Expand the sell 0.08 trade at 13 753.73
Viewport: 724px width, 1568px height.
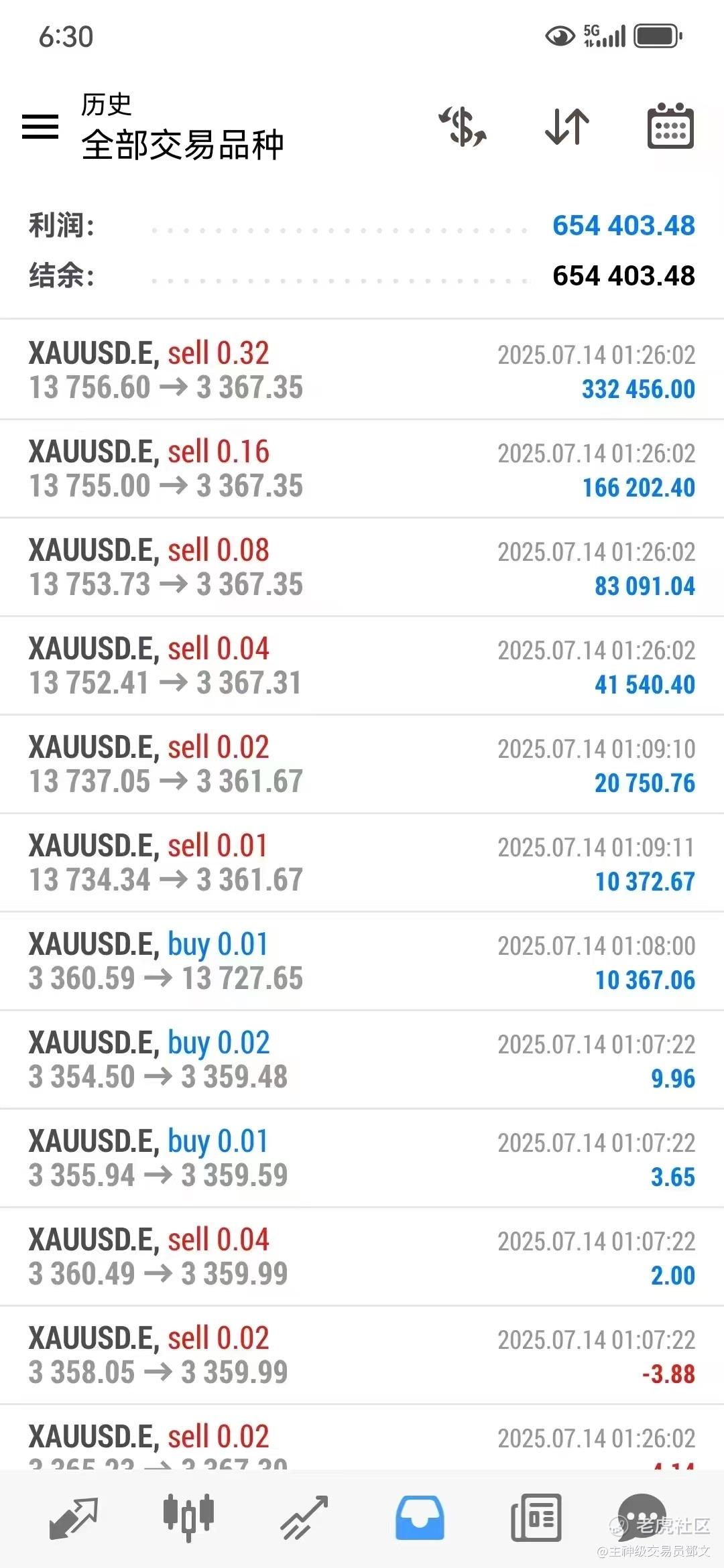(362, 568)
